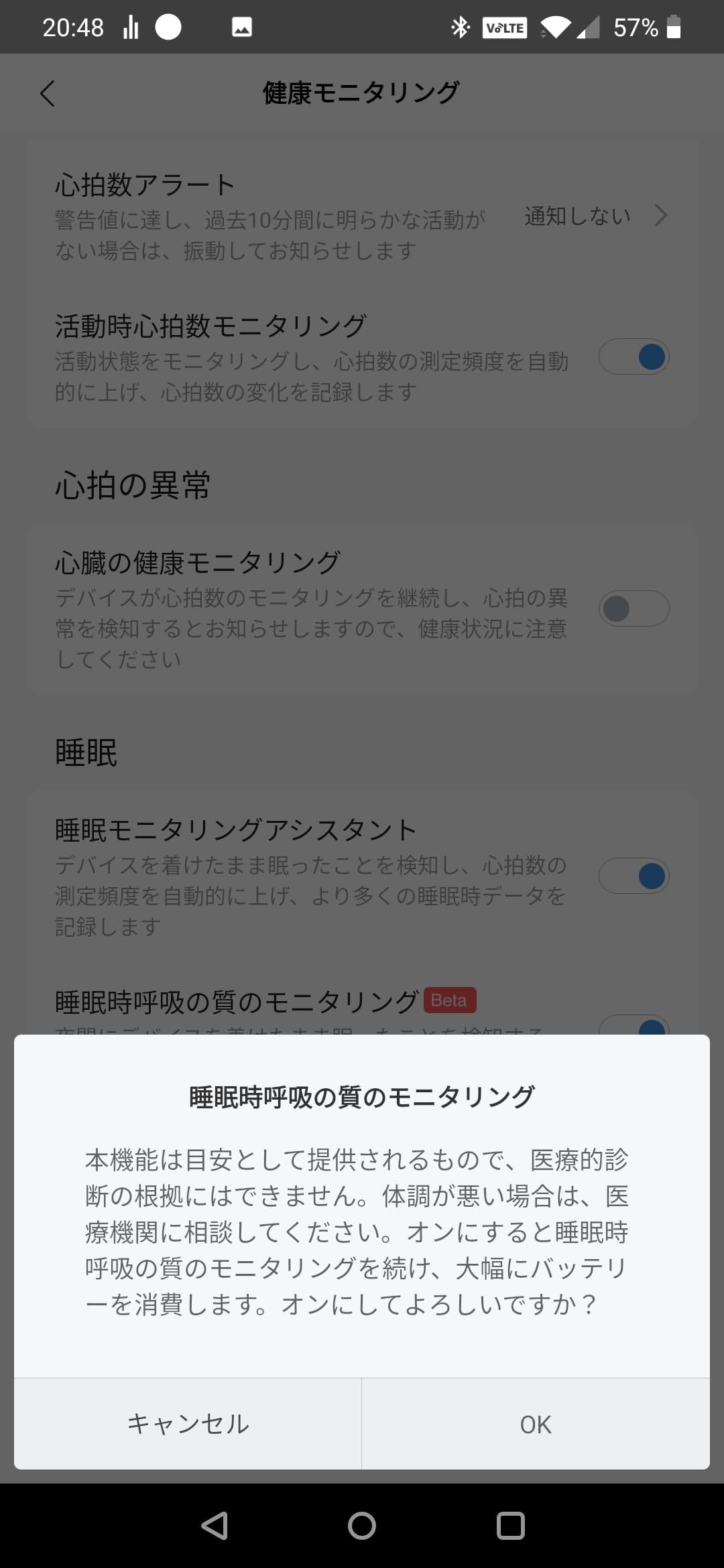Enable 心臓の健康モニタリング switch

click(633, 608)
